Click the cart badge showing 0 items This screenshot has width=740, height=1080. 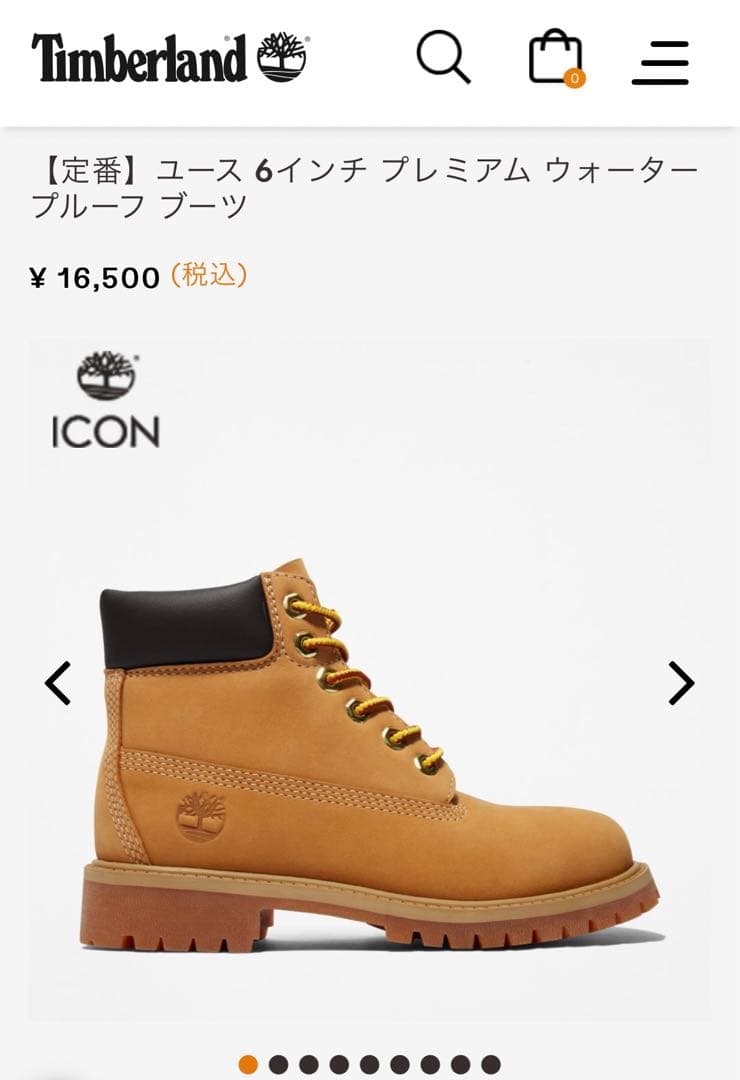[573, 80]
